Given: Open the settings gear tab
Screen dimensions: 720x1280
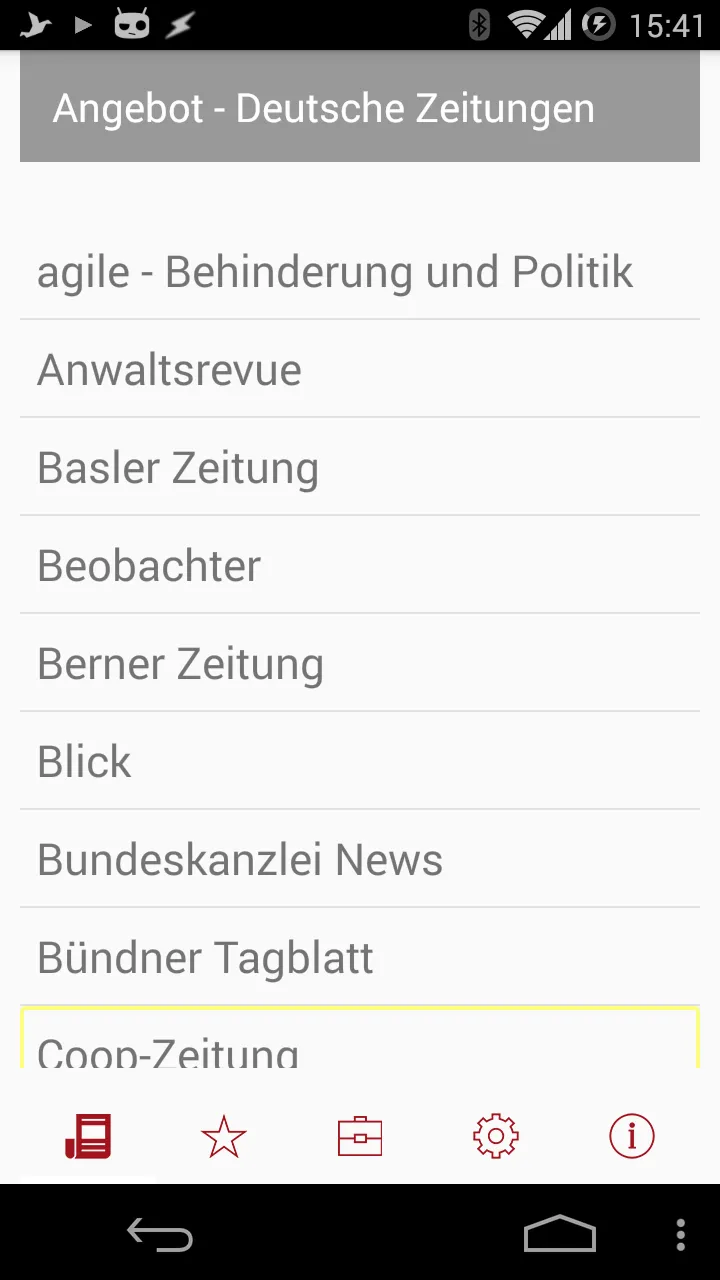Looking at the screenshot, I should coord(496,1136).
